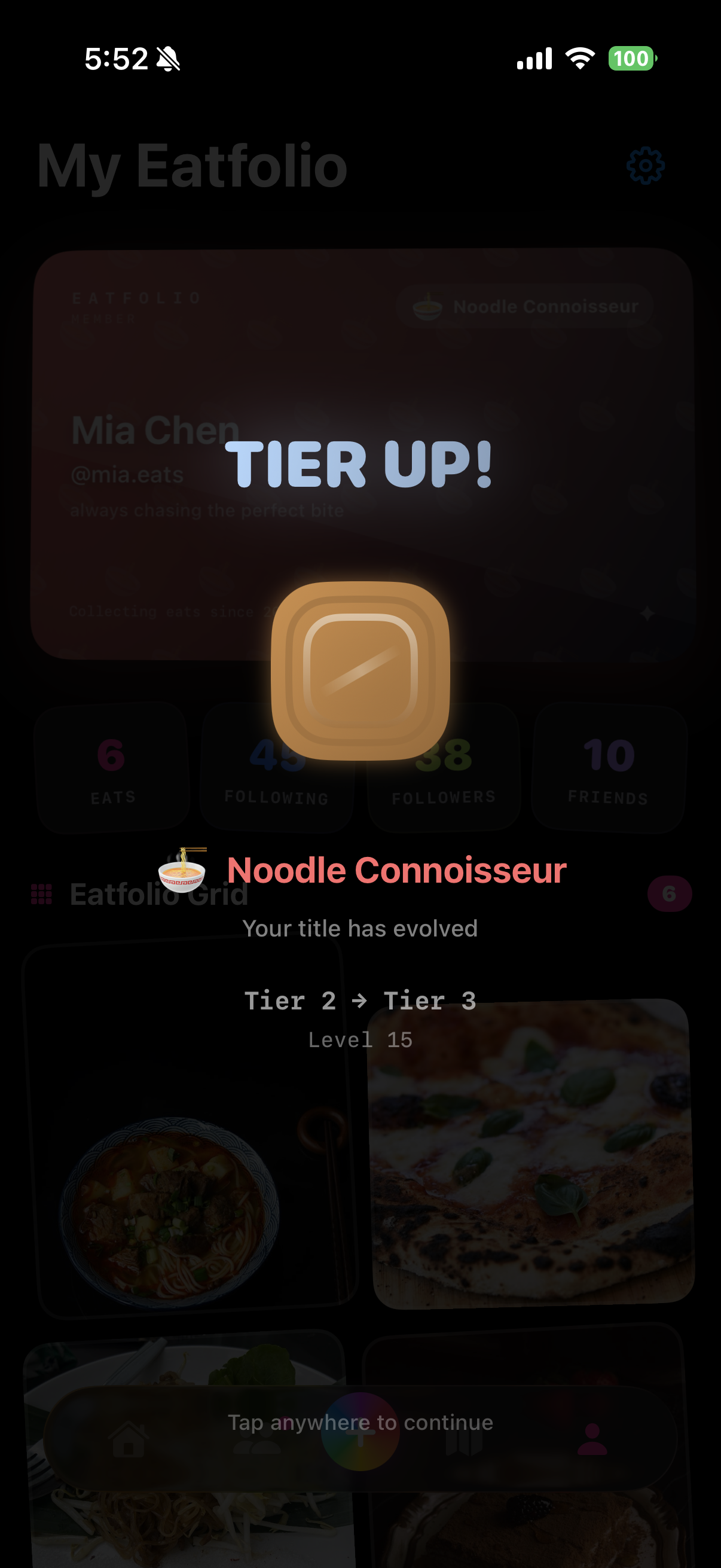721x1568 pixels.
Task: Tap the 6 counter badge near Eatfolio Grid
Action: [669, 893]
